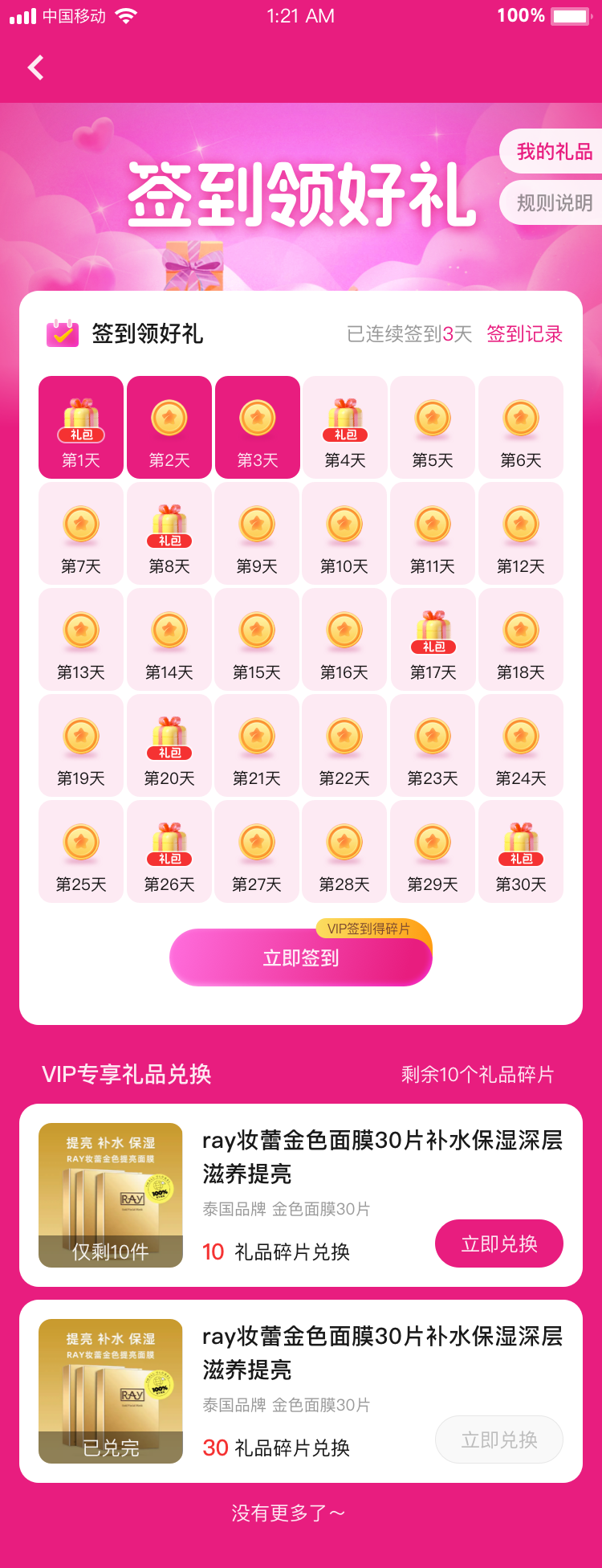Select the 第4天 gift pack tile
Screen dimensions: 602x1568
(345, 427)
